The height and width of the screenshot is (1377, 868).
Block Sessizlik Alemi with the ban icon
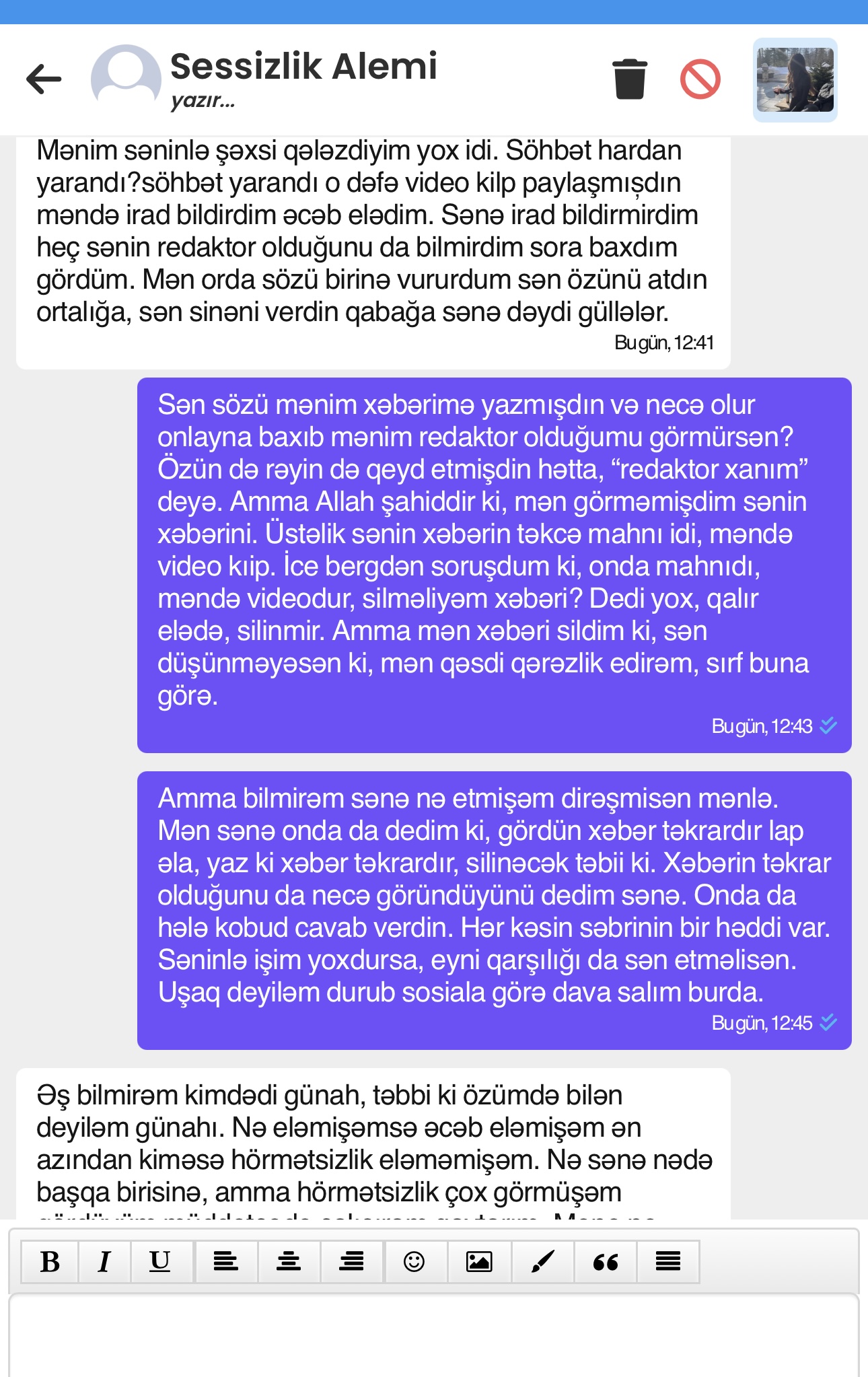700,79
